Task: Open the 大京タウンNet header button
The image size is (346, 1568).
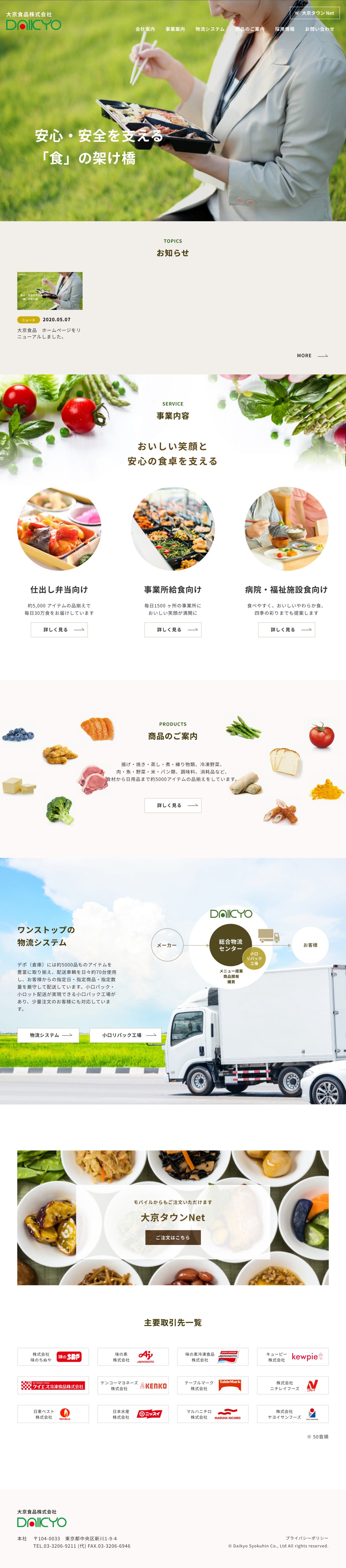Action: [x=314, y=13]
